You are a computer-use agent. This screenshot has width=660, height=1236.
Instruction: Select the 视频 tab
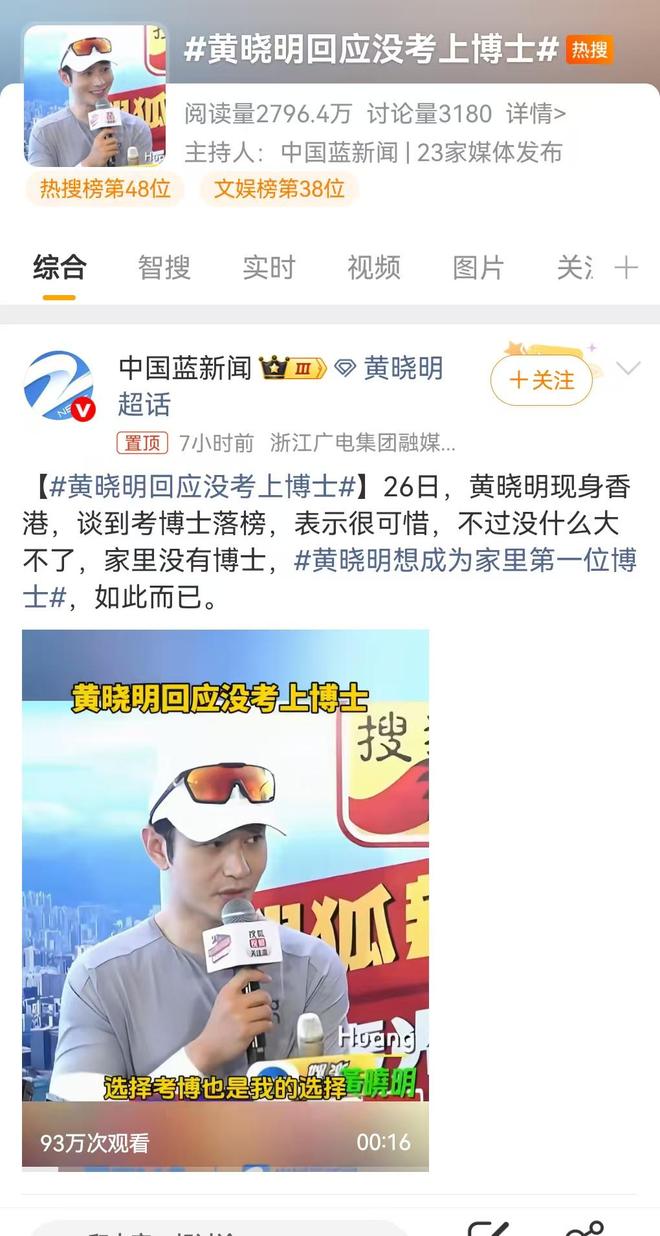click(x=374, y=268)
